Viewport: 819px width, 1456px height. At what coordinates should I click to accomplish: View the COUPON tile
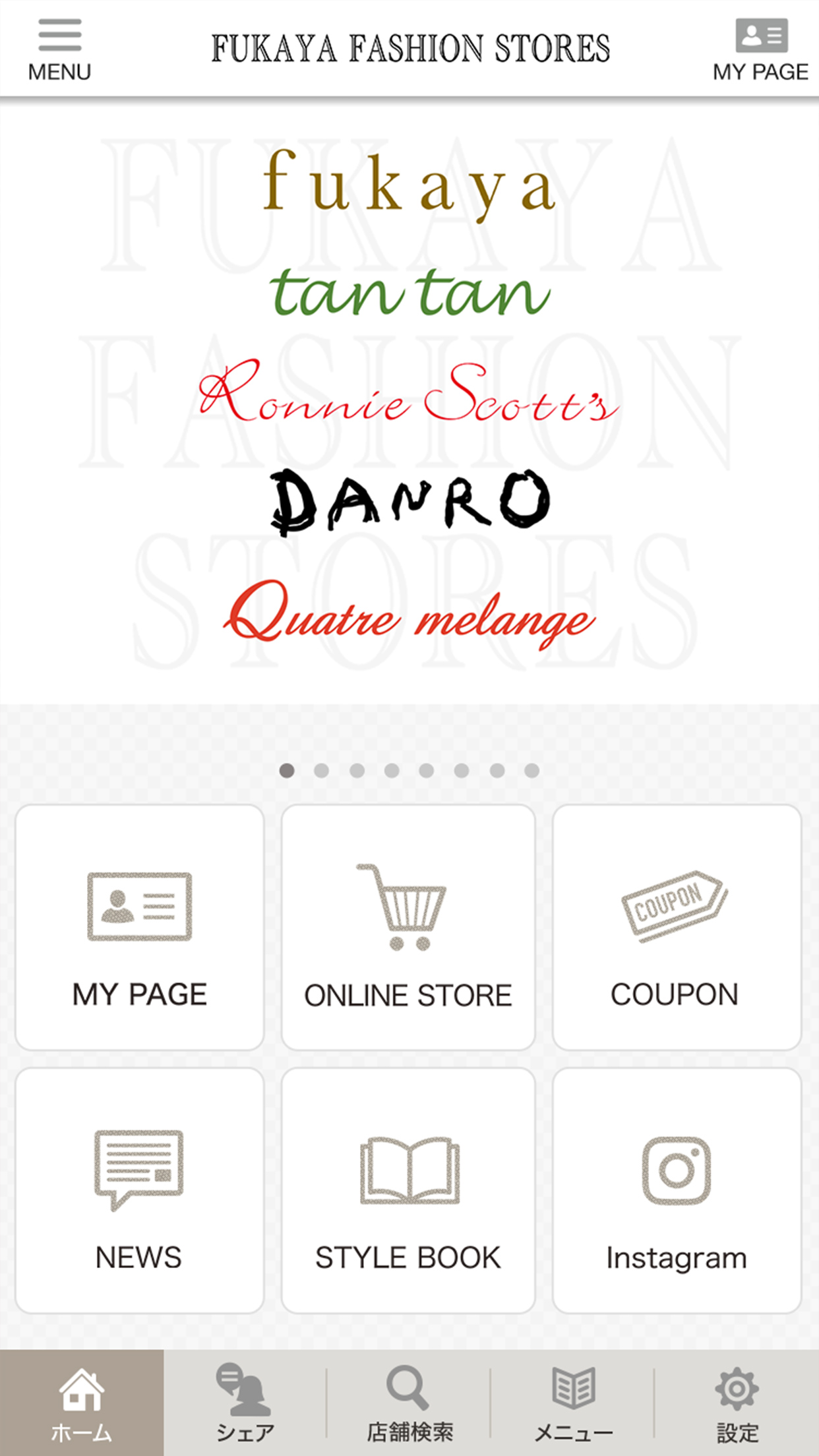coord(677,926)
